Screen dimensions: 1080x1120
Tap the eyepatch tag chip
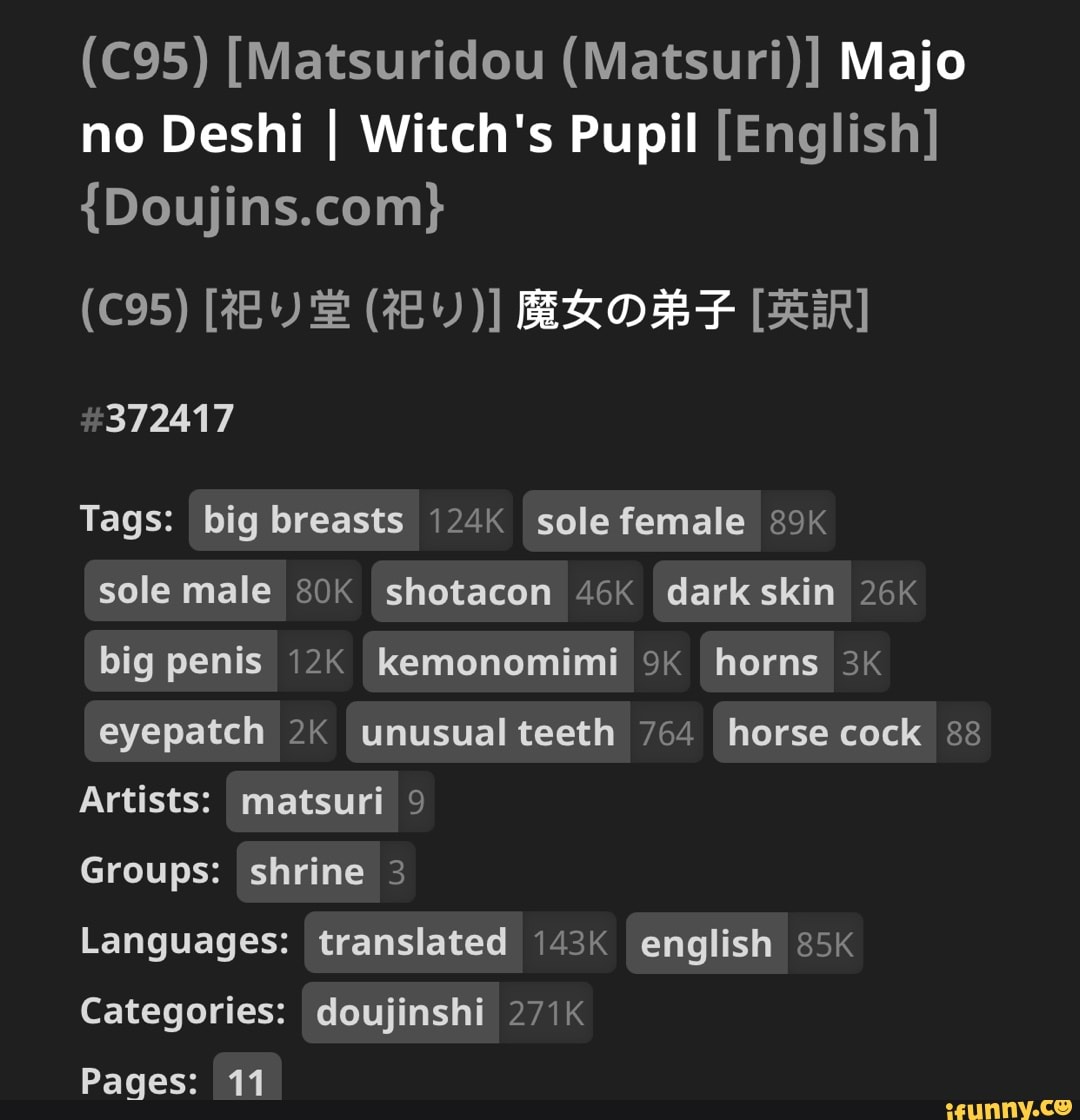182,732
